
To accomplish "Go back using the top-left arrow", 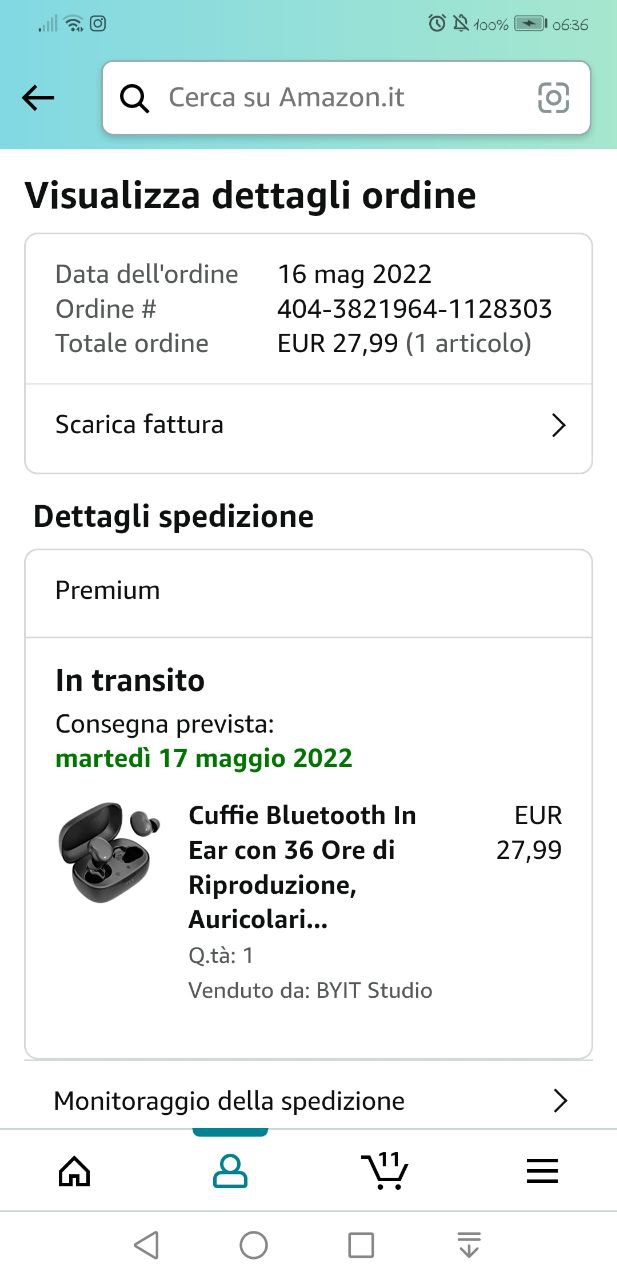I will coord(38,97).
